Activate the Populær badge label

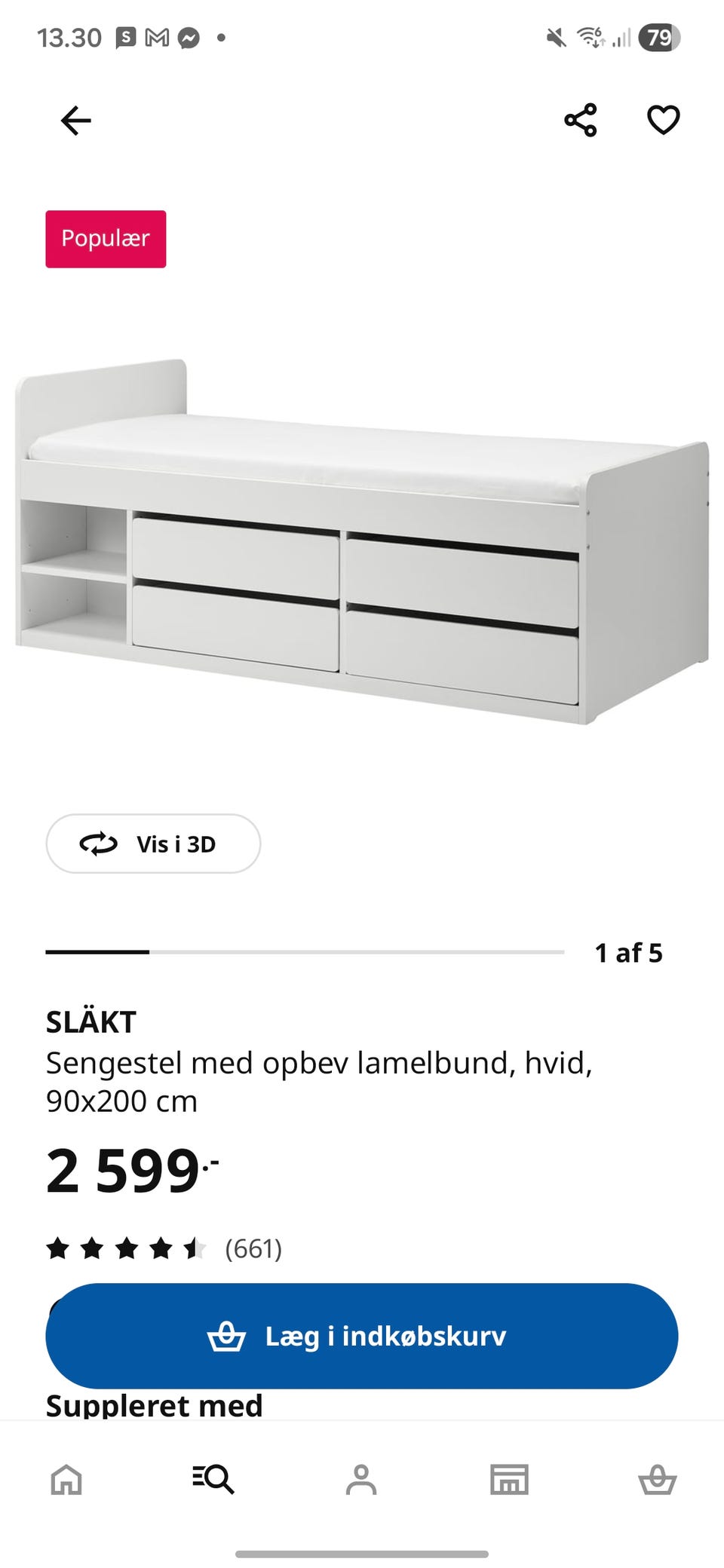[x=106, y=239]
